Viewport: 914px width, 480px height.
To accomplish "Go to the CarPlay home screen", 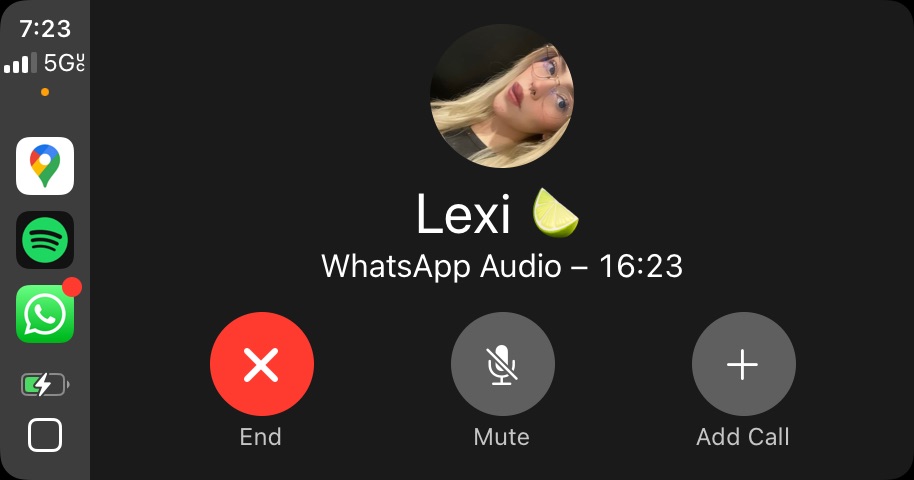I will (45, 435).
